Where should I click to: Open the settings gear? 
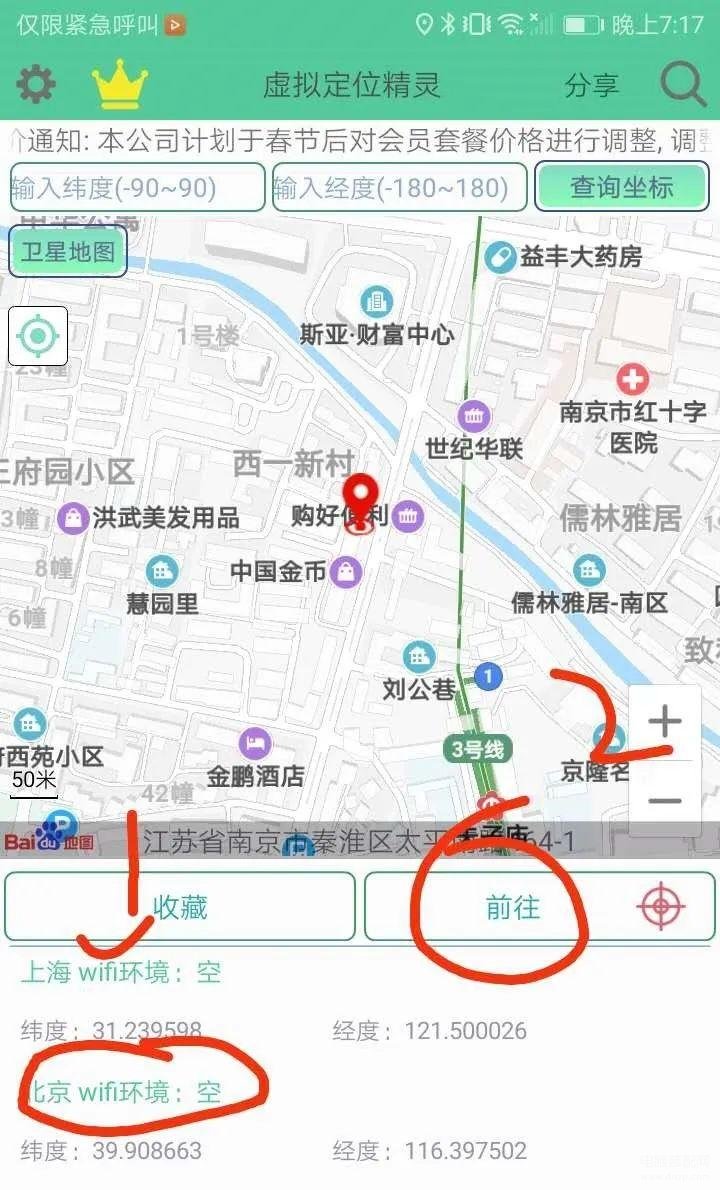37,85
